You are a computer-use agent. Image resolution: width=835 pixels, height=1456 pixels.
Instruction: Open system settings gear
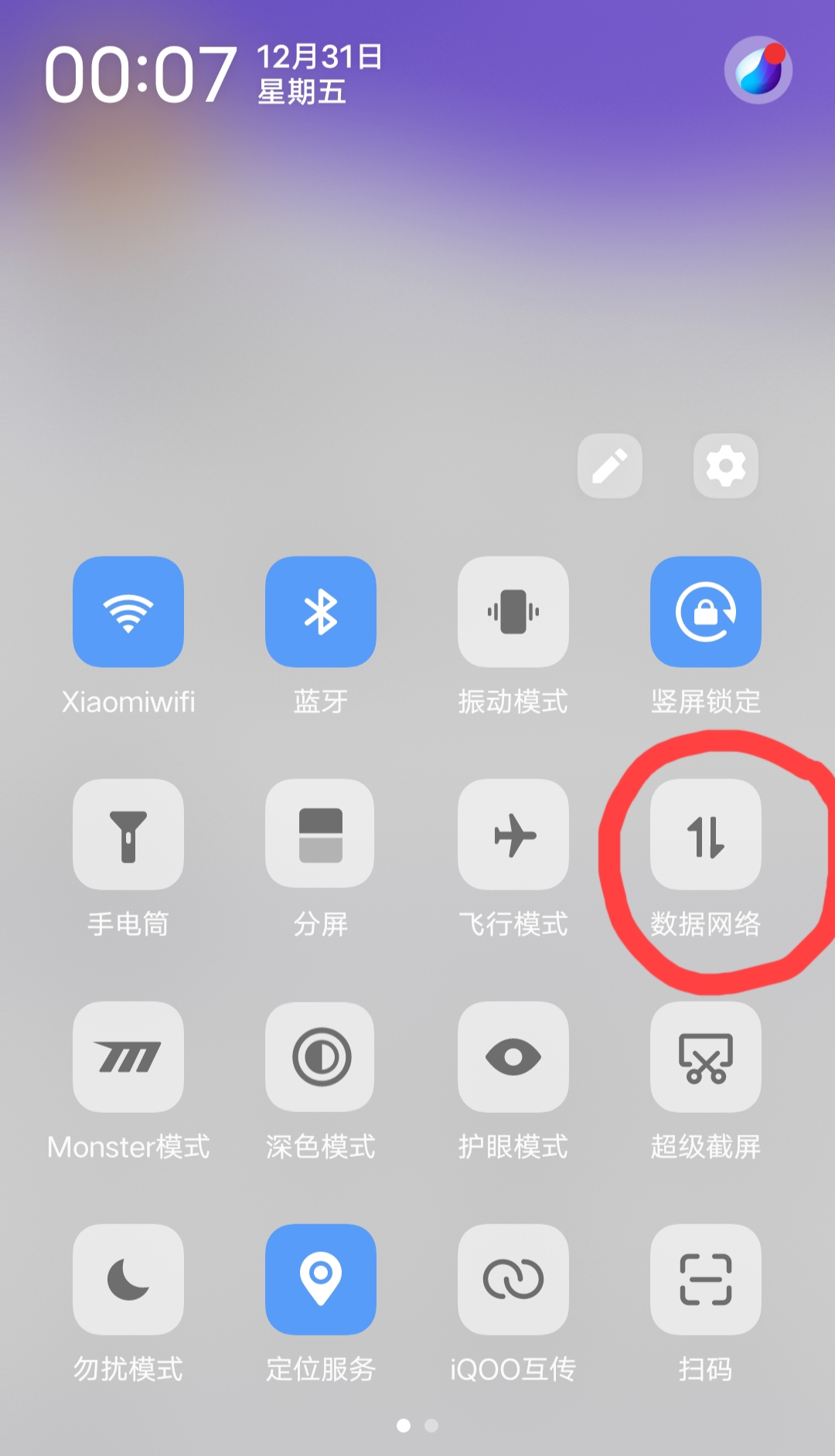725,466
